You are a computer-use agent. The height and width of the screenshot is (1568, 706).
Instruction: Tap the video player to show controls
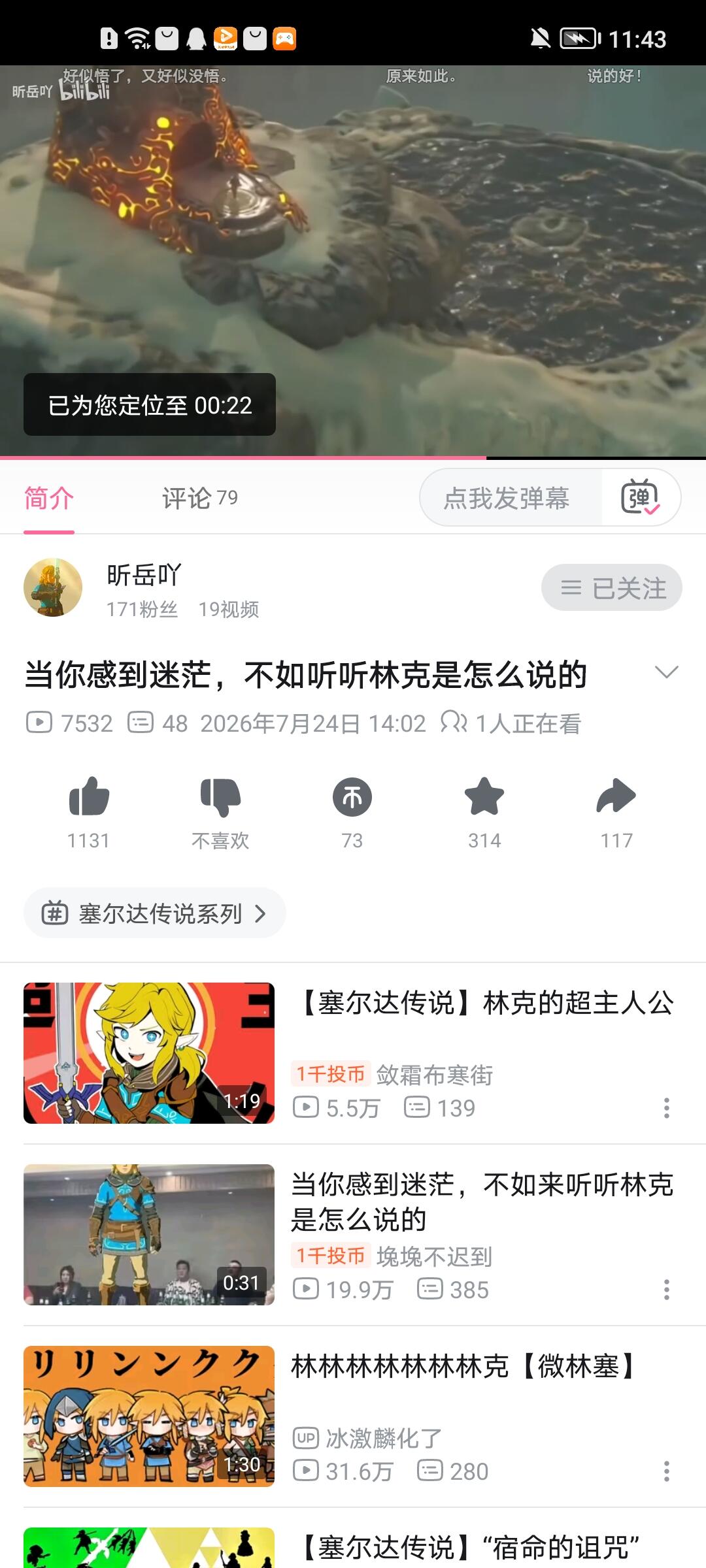point(353,261)
